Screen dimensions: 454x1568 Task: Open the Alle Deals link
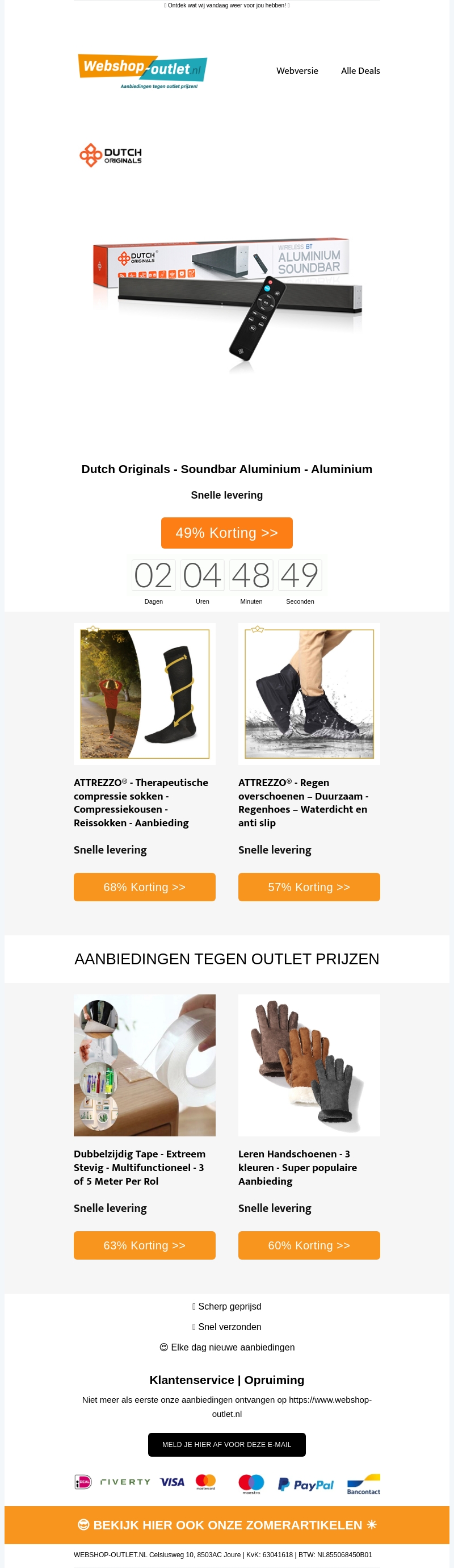tap(360, 70)
